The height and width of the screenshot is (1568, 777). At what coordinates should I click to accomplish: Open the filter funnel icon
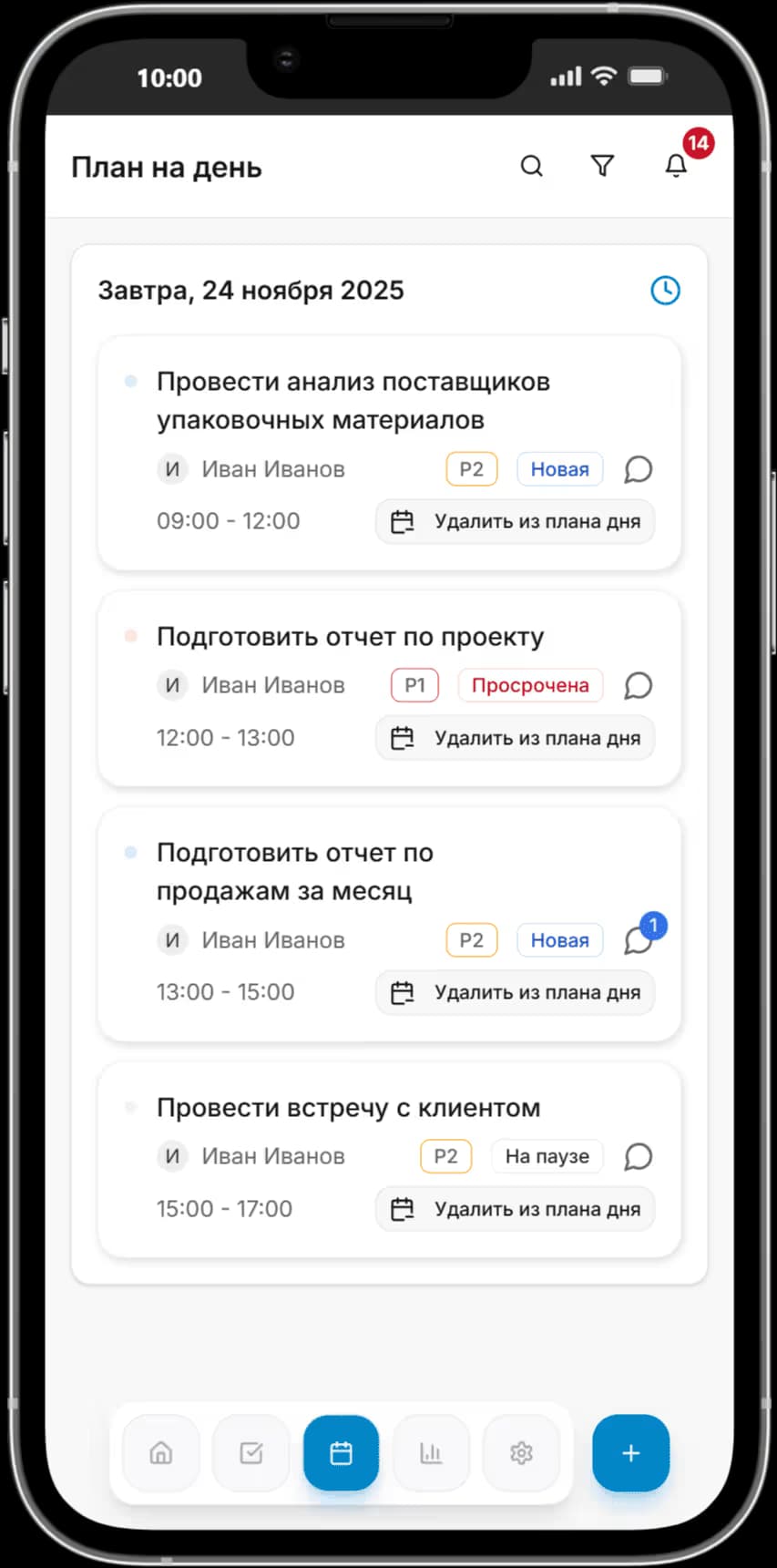coord(602,166)
